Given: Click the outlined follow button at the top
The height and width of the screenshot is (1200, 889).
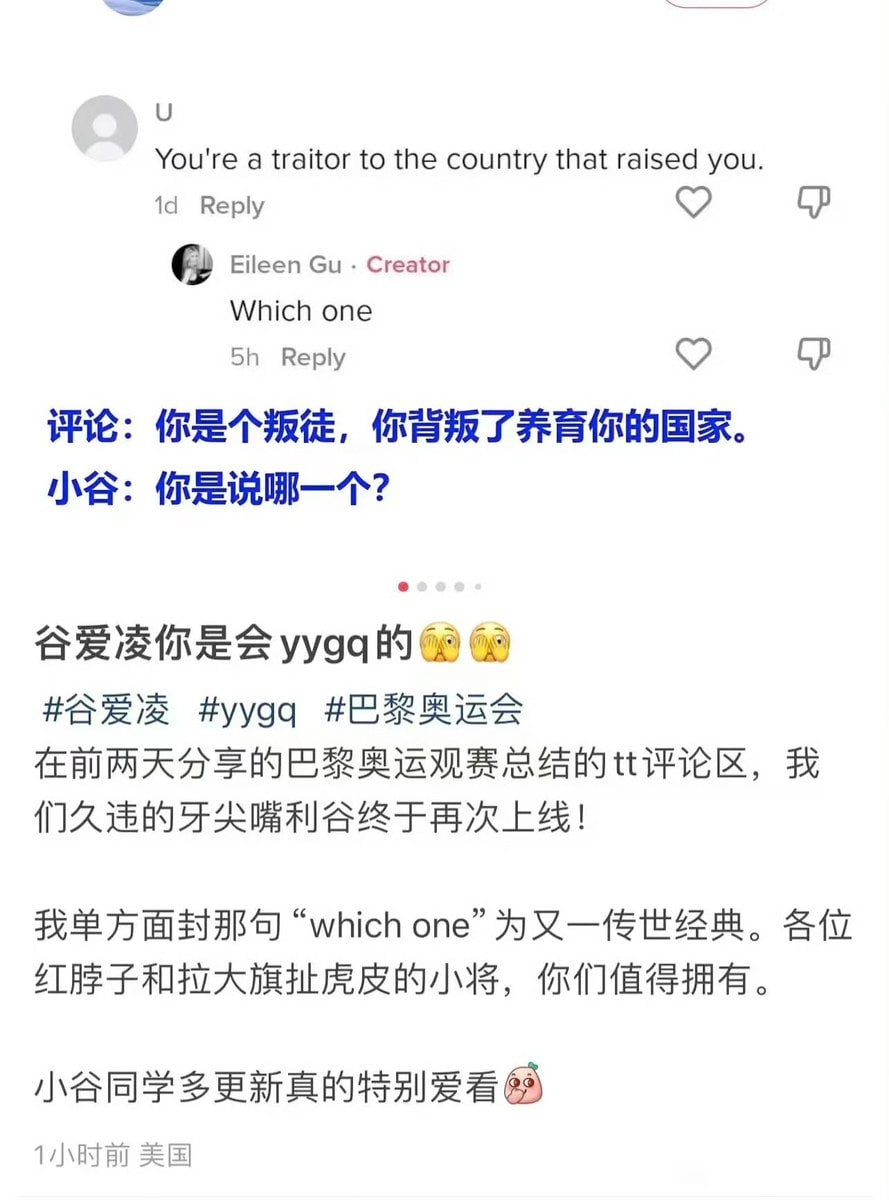Looking at the screenshot, I should pos(717,5).
